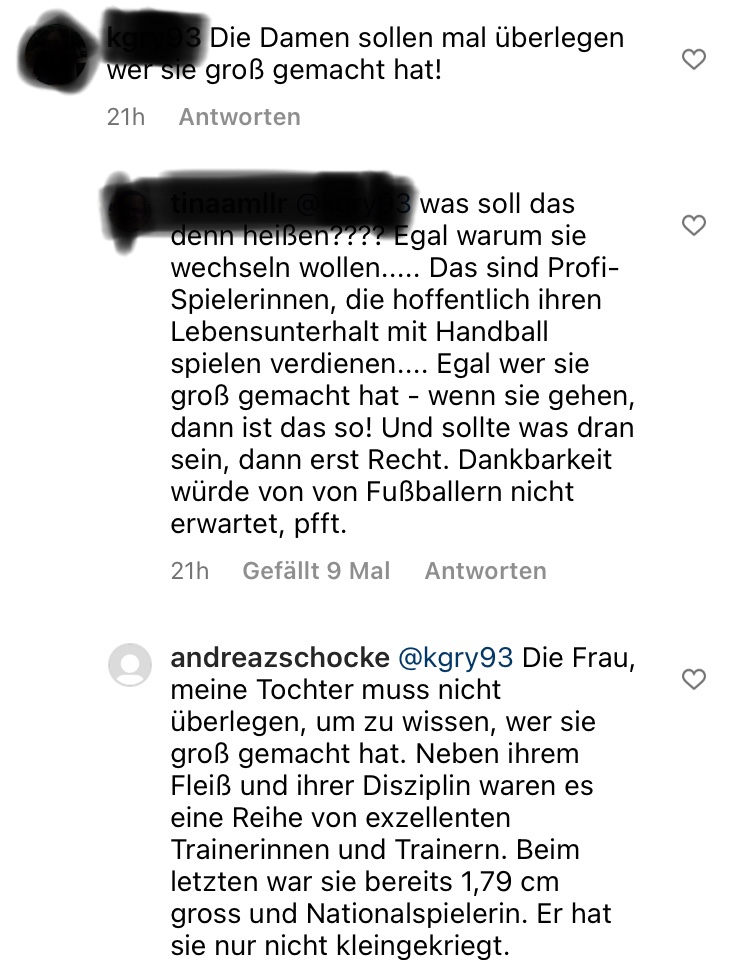Open the @kgry93 mention link
750x960 pixels.
click(x=456, y=657)
